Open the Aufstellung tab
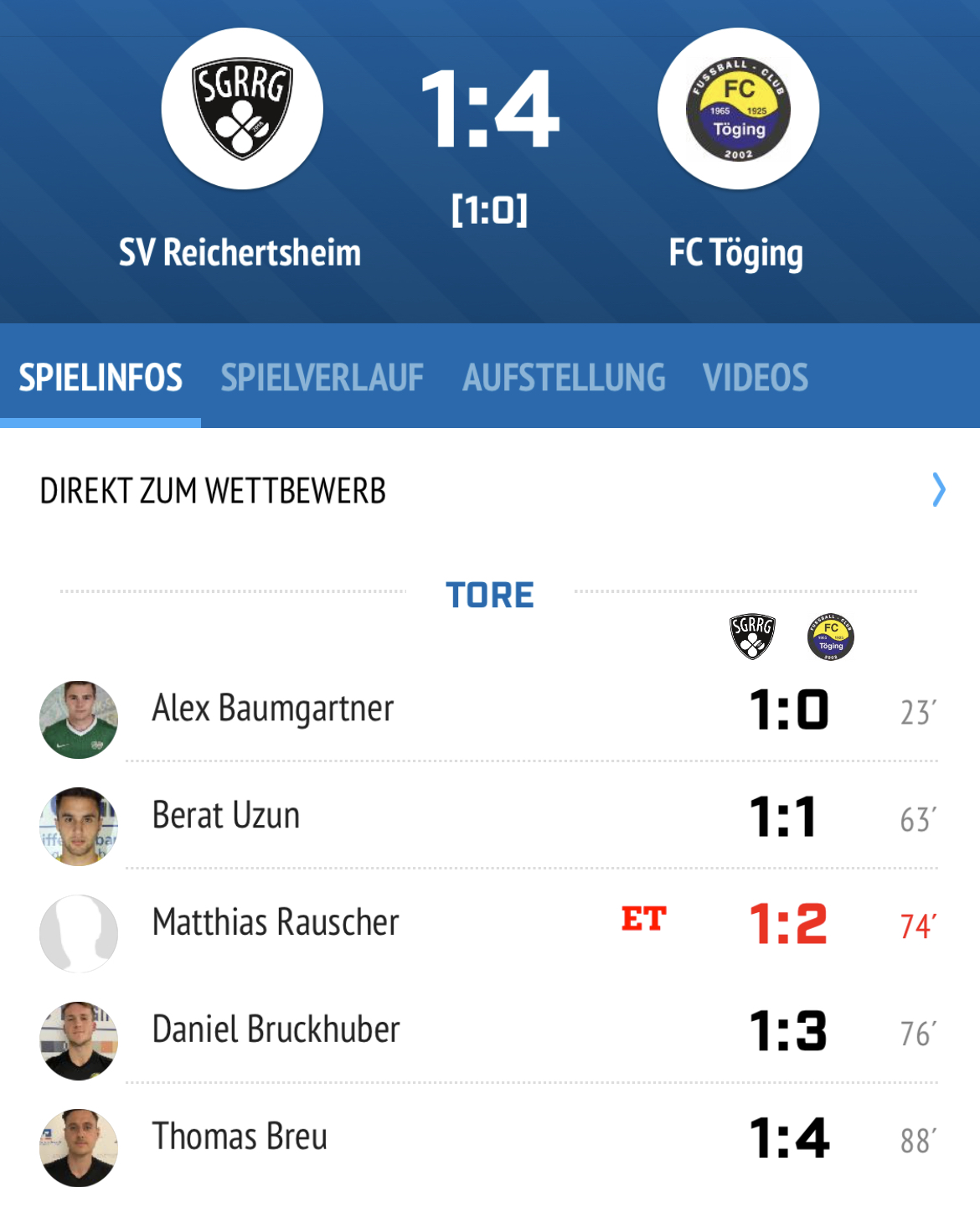The image size is (980, 1207). click(x=564, y=378)
